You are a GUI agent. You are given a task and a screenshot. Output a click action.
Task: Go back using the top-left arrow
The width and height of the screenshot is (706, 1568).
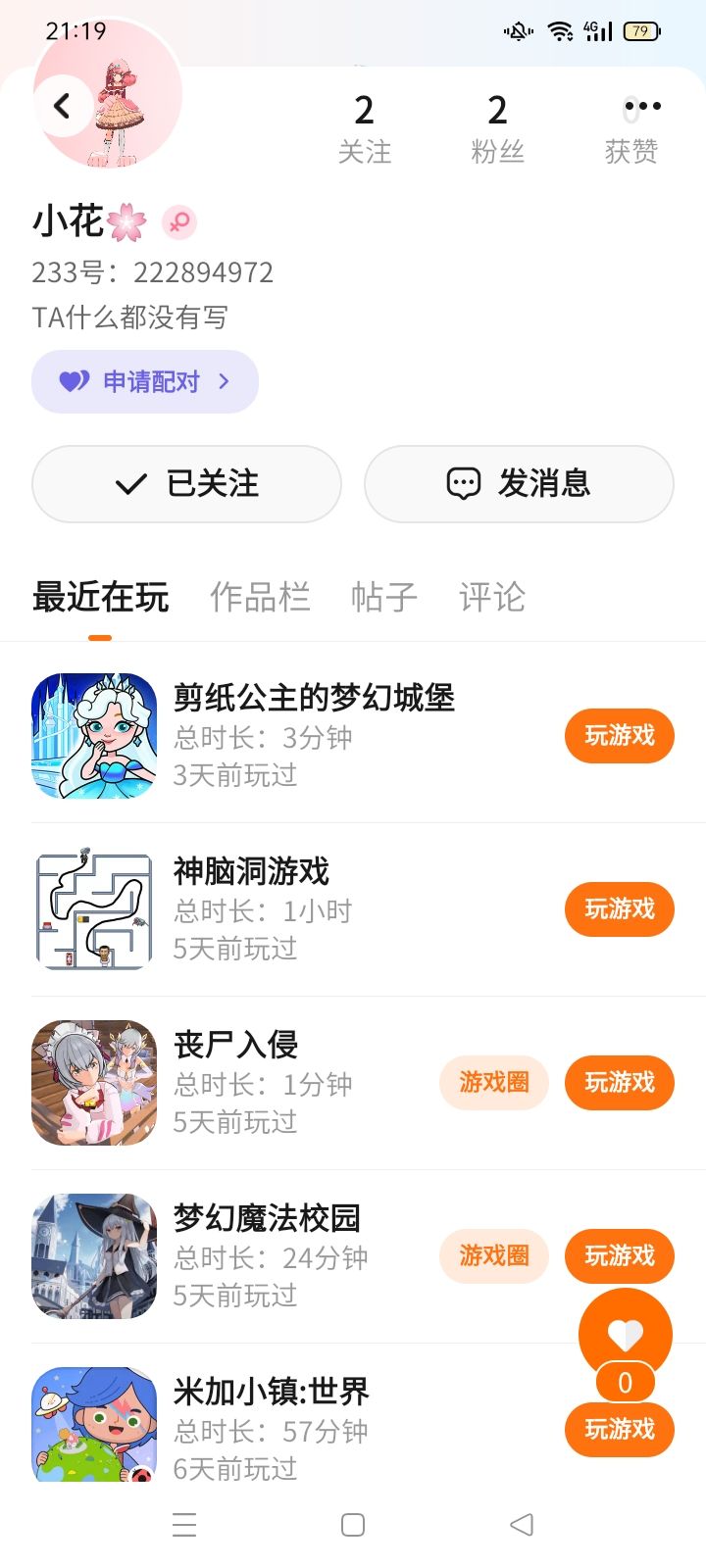point(63,105)
